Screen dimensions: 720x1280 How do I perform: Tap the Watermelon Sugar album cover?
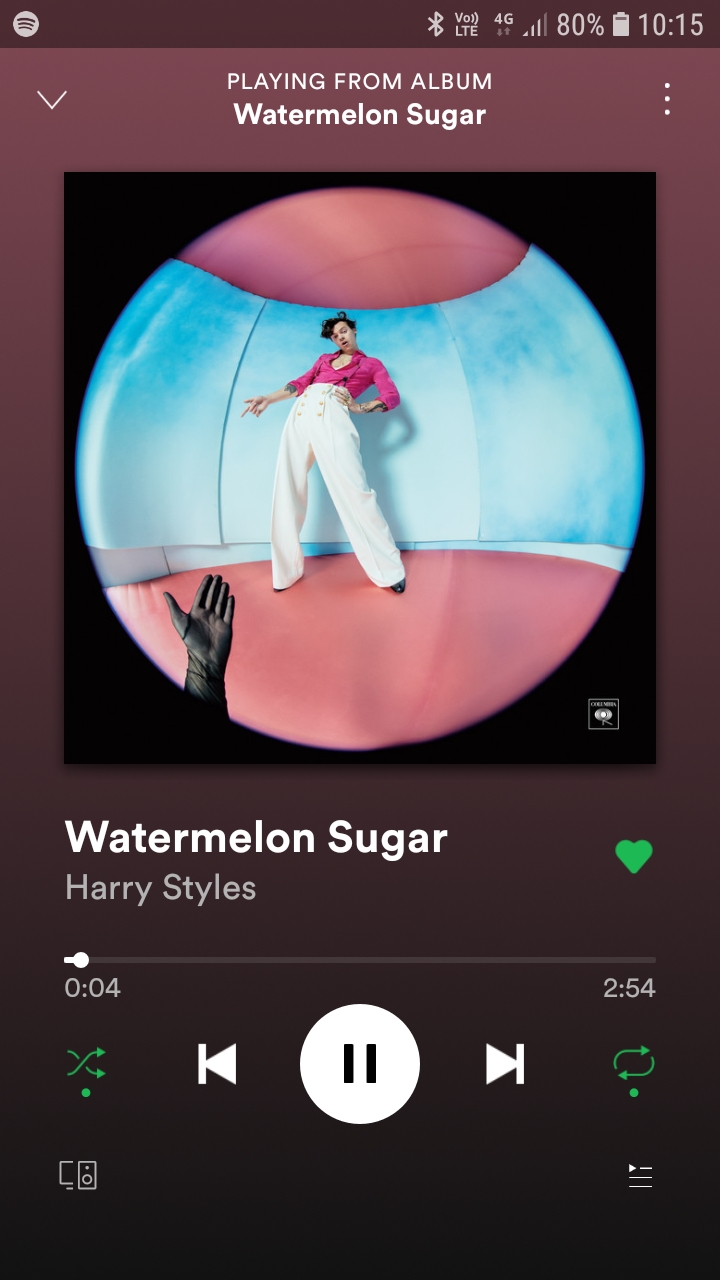coord(360,467)
